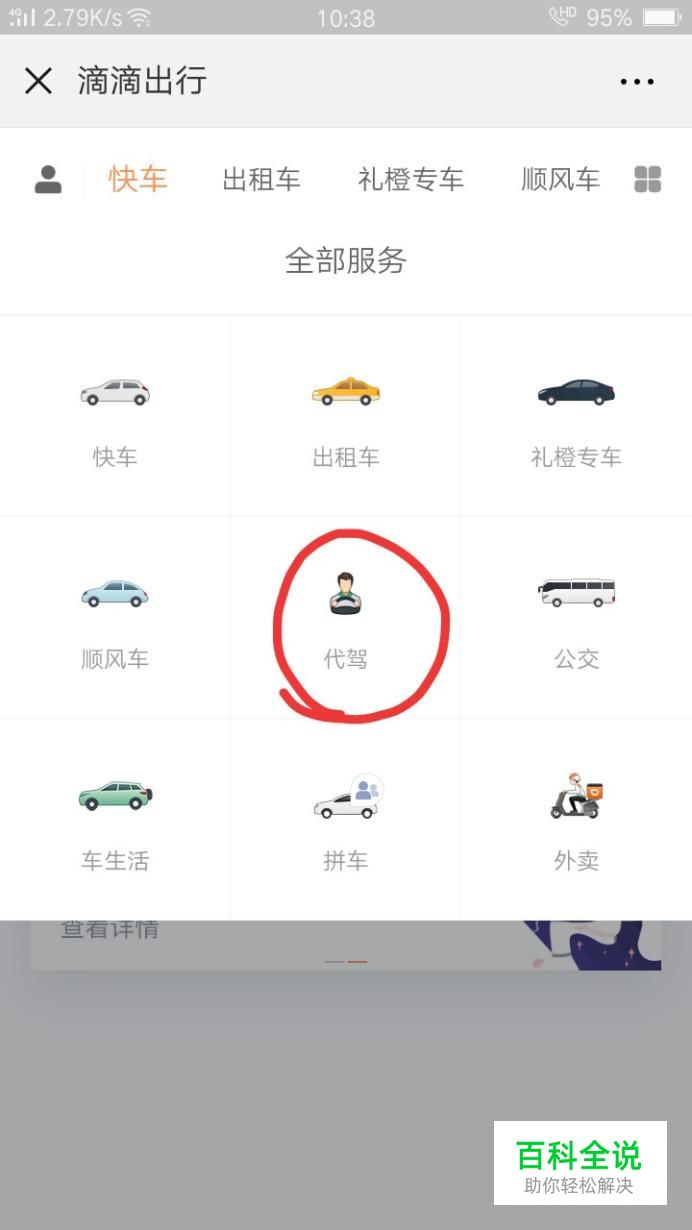Image resolution: width=692 pixels, height=1230 pixels.
Task: Select the 拼车 service
Action: click(x=346, y=819)
